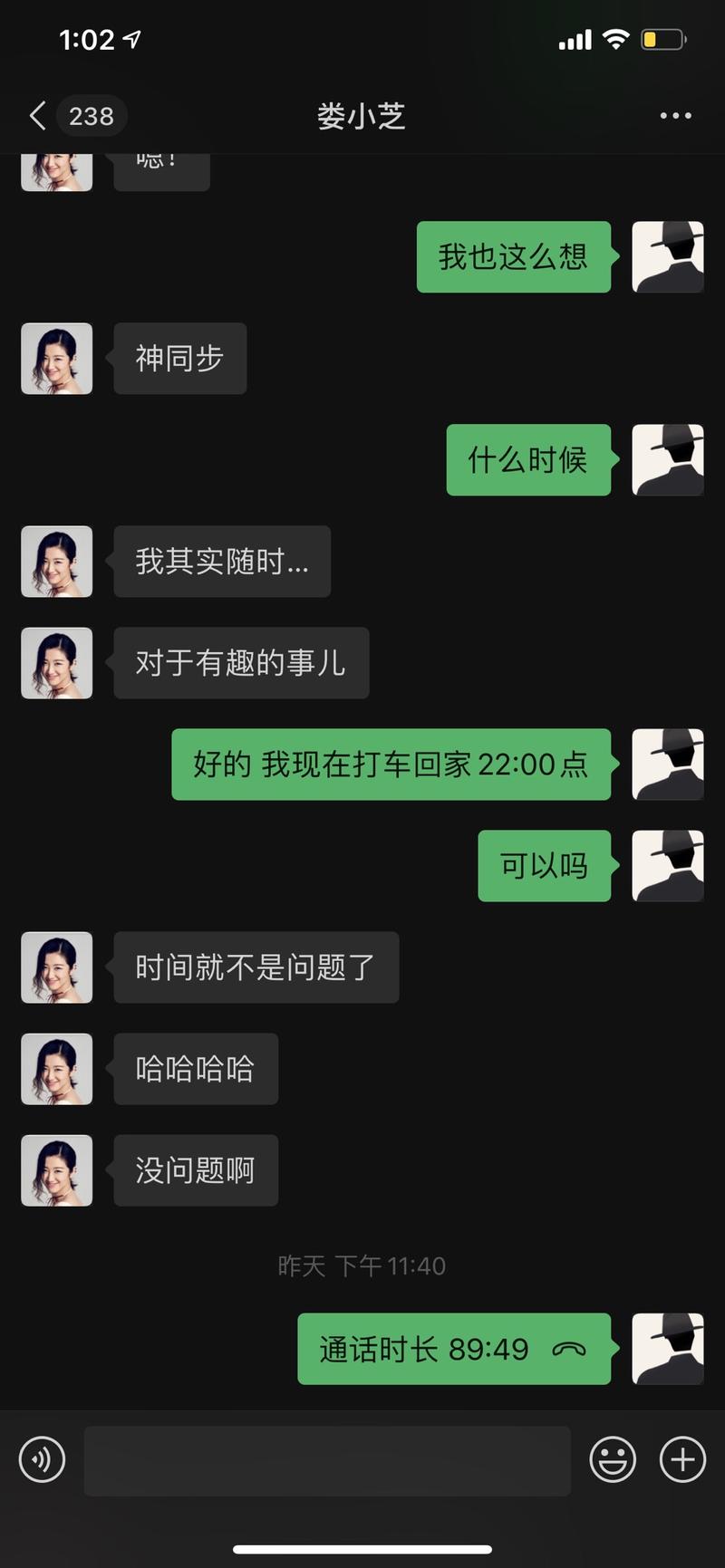Tap the unread count badge 238
The width and height of the screenshot is (725, 1568).
point(91,115)
